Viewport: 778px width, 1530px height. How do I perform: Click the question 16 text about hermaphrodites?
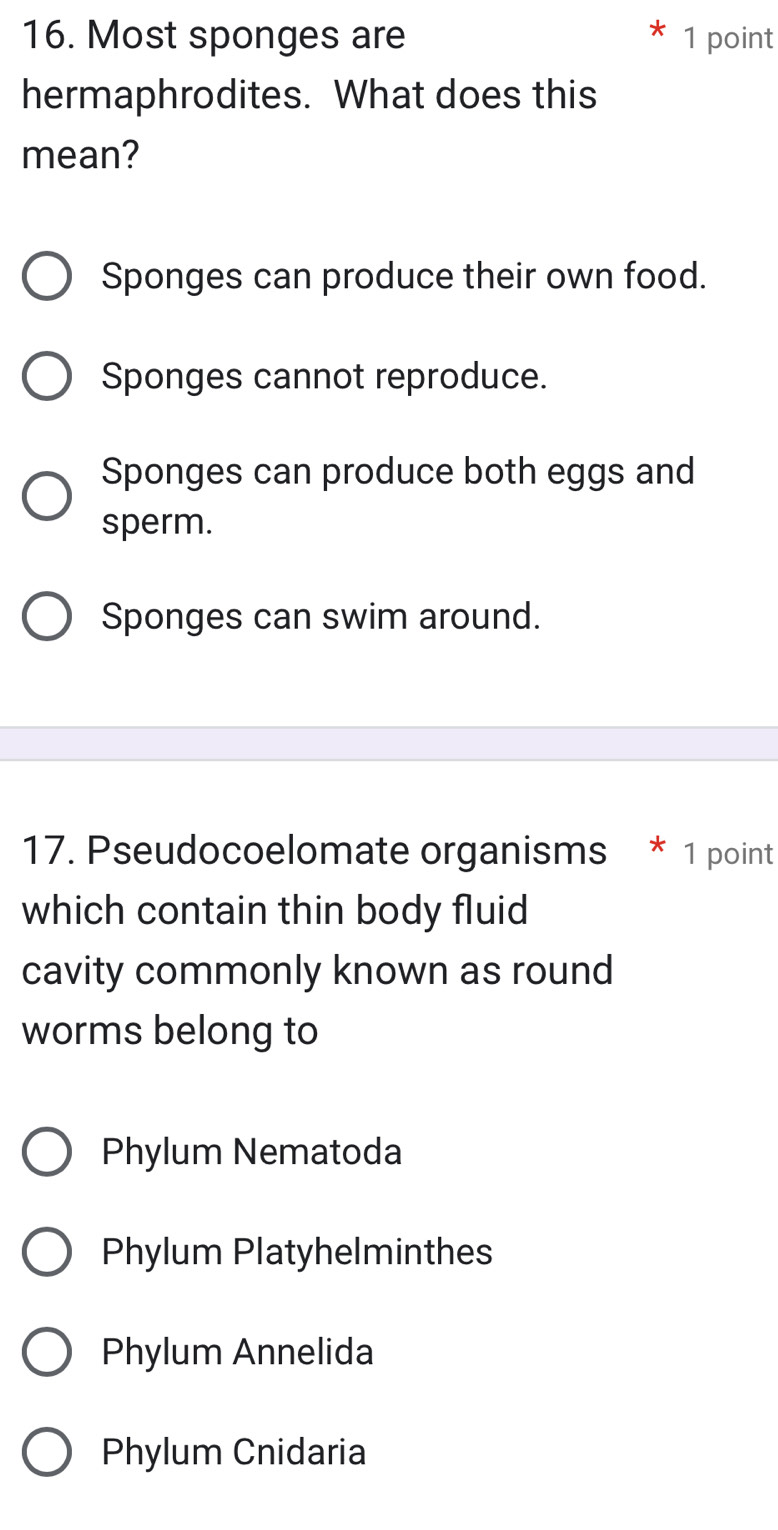point(300,95)
